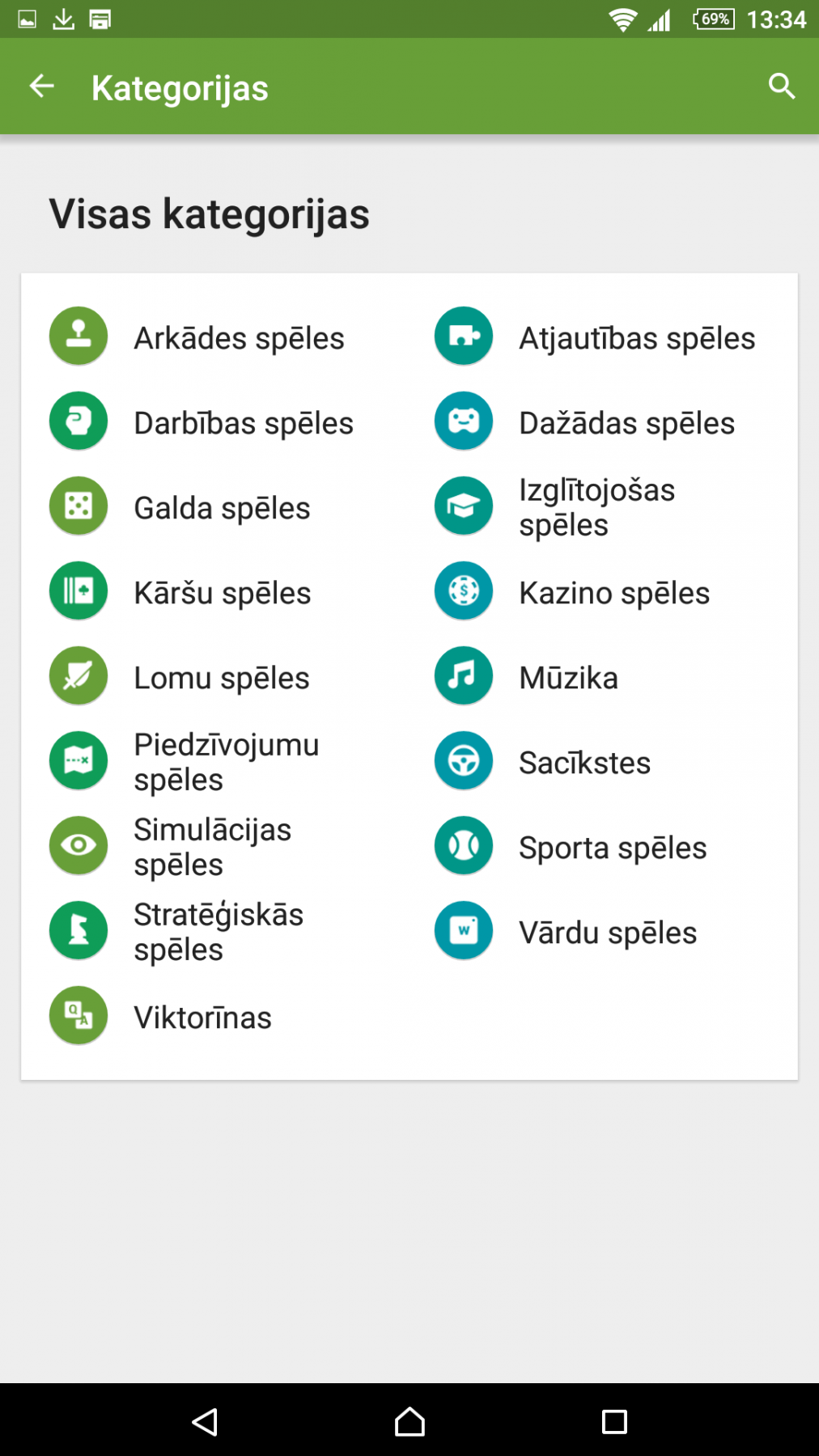Open Piedzīvojumu spēles category

click(x=226, y=762)
